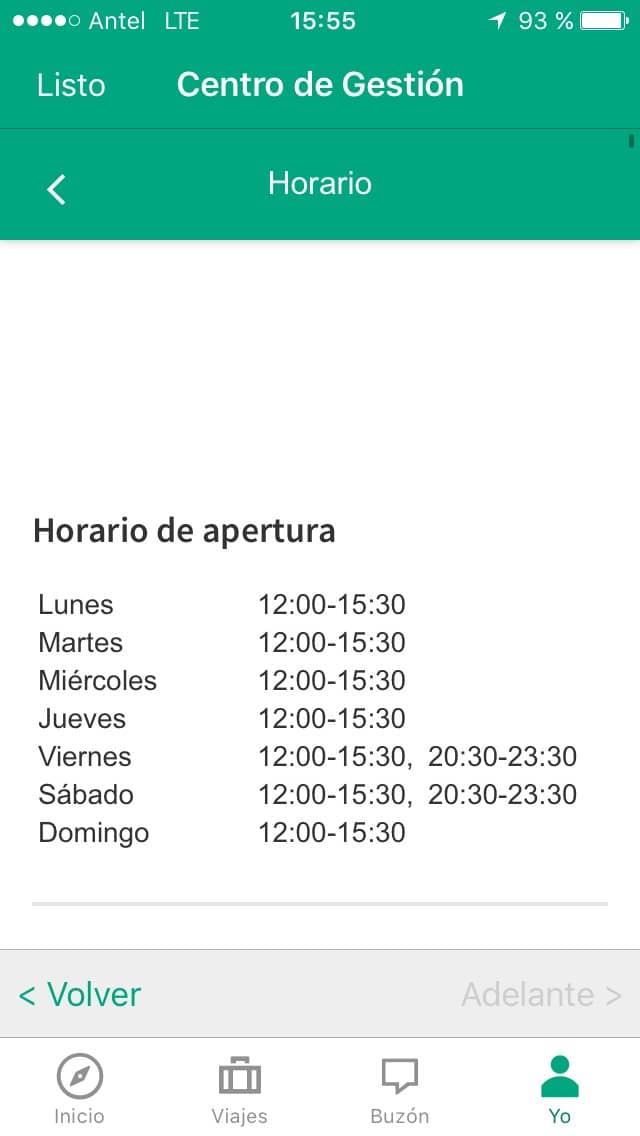
Task: Select the Yo profile tab
Action: pyautogui.click(x=559, y=1089)
